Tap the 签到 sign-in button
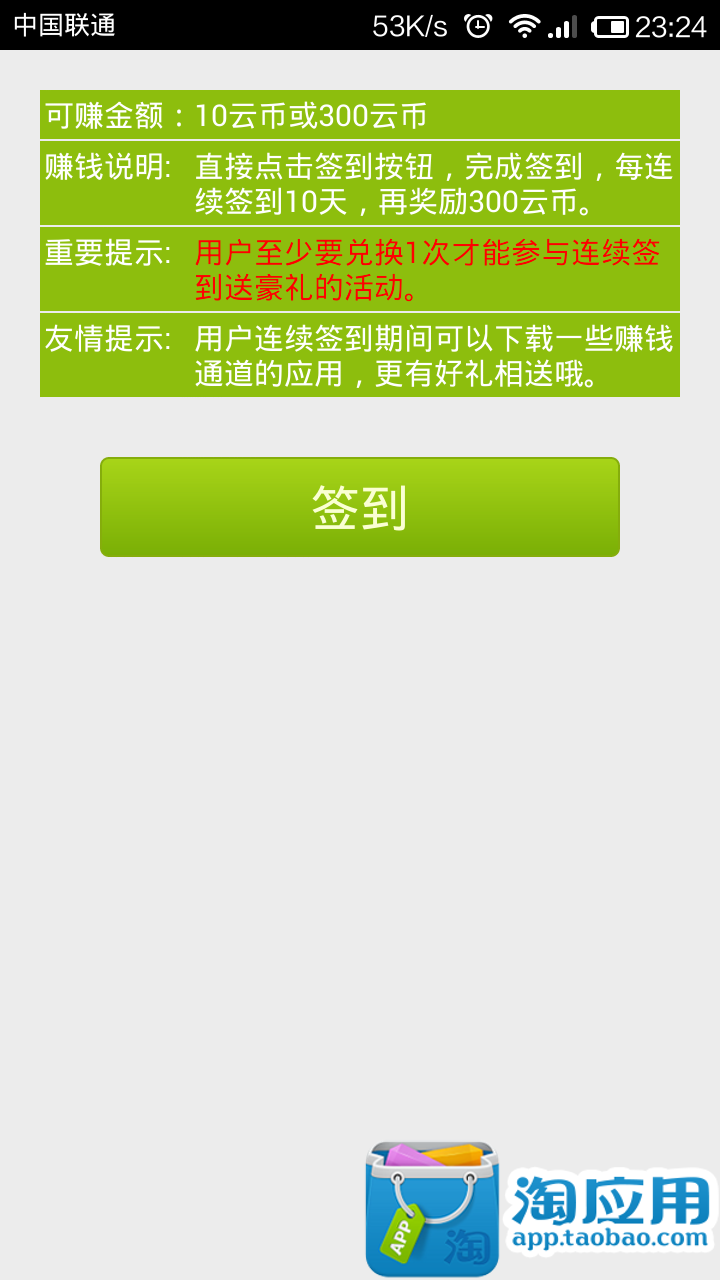The image size is (720, 1280). (360, 507)
